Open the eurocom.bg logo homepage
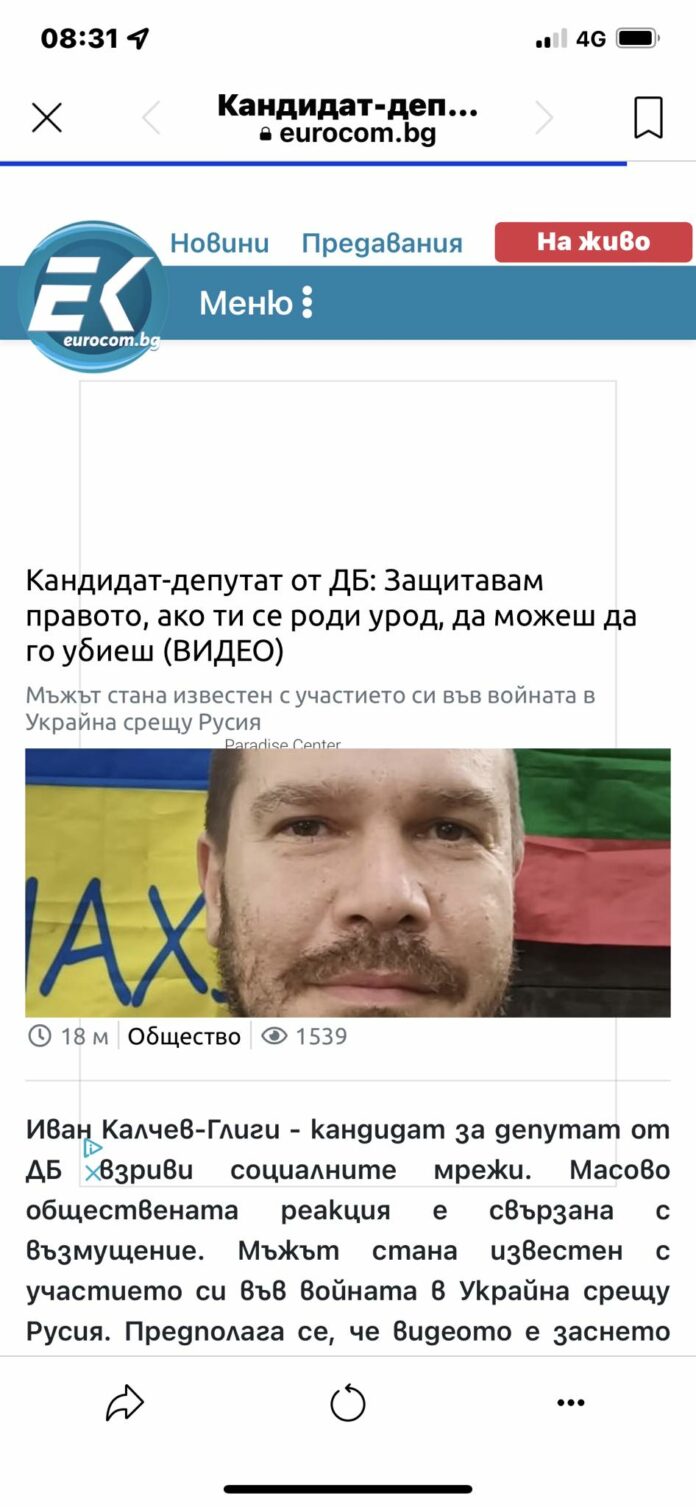This screenshot has width=696, height=1507. 93,298
